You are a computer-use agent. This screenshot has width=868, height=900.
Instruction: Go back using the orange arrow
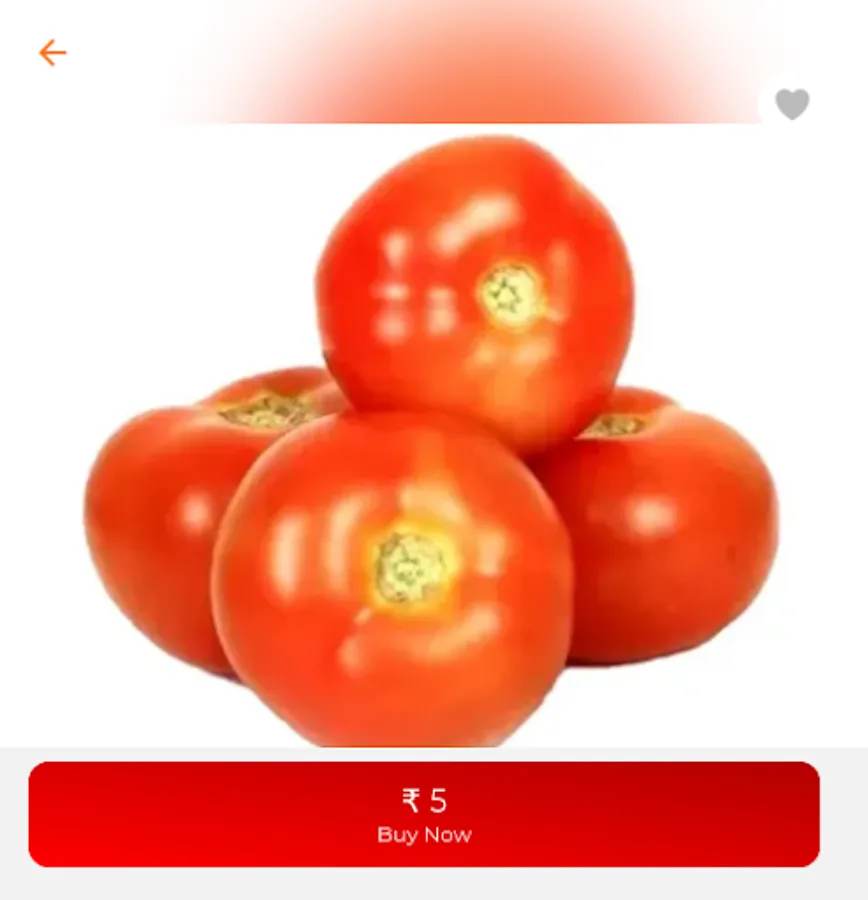point(52,53)
